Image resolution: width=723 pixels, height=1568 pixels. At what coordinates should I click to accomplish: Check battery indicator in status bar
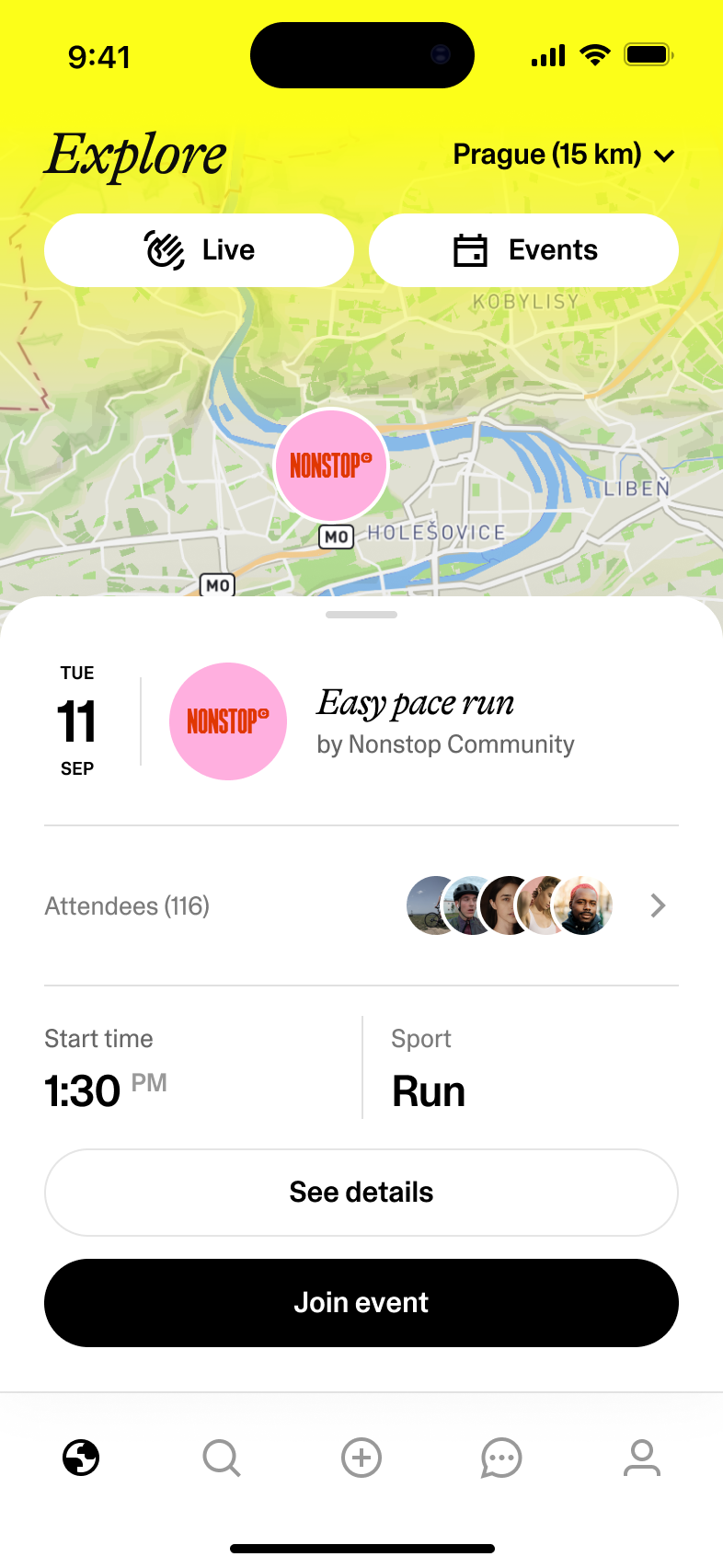coord(648,54)
